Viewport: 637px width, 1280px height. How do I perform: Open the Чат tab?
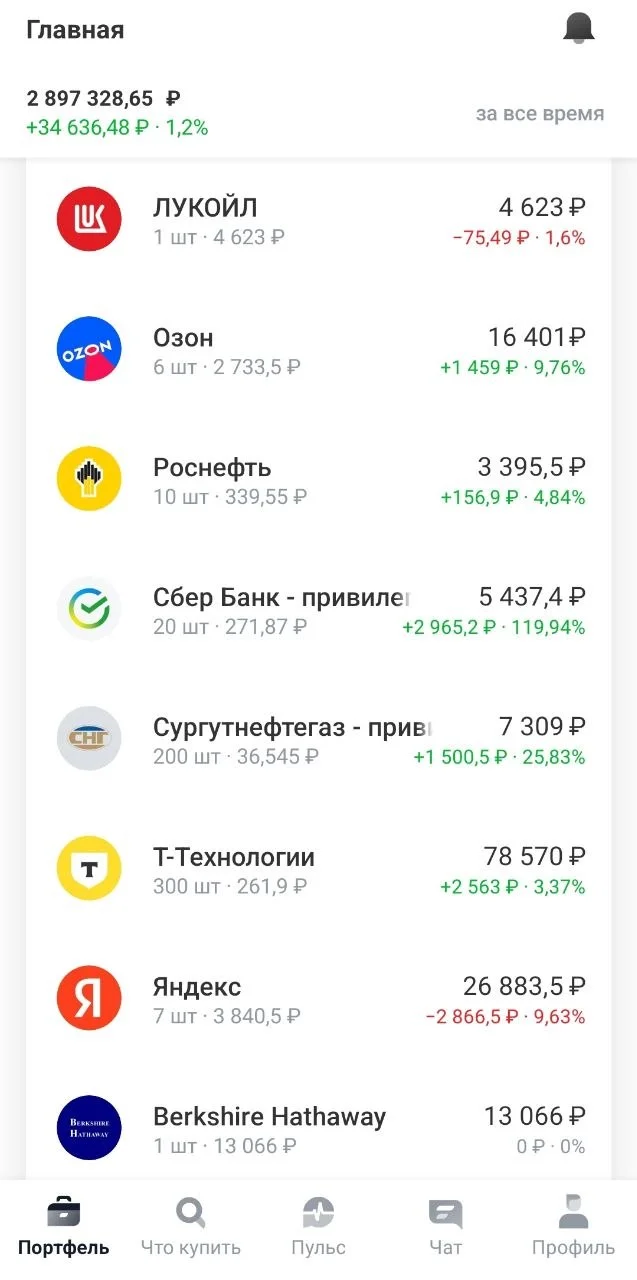click(446, 1228)
